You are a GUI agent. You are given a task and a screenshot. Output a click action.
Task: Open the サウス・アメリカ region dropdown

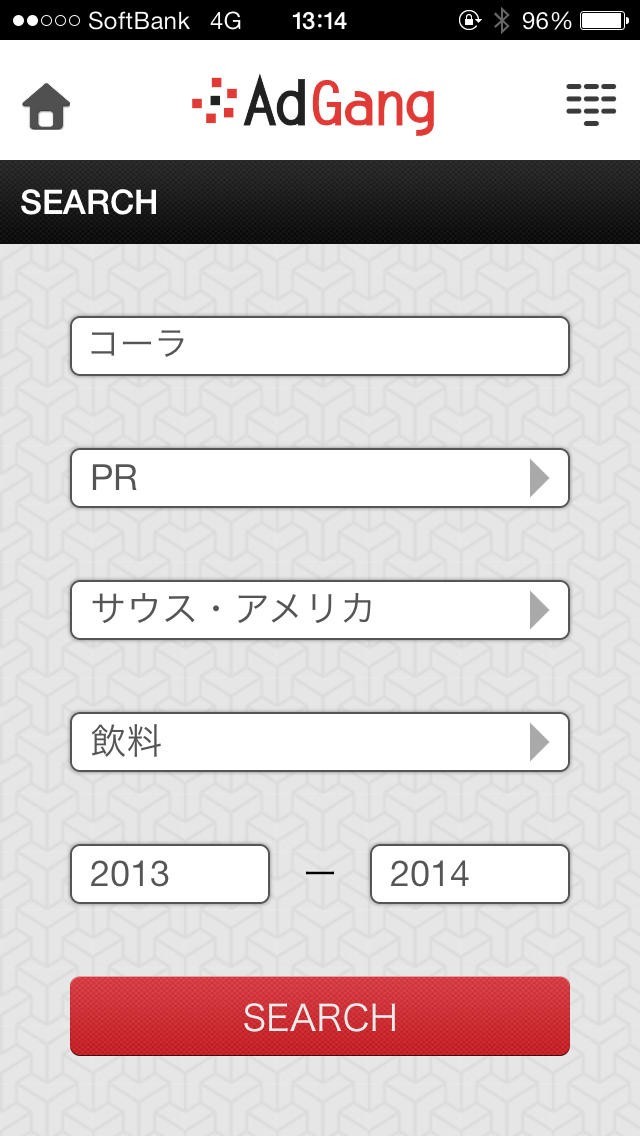tap(319, 610)
